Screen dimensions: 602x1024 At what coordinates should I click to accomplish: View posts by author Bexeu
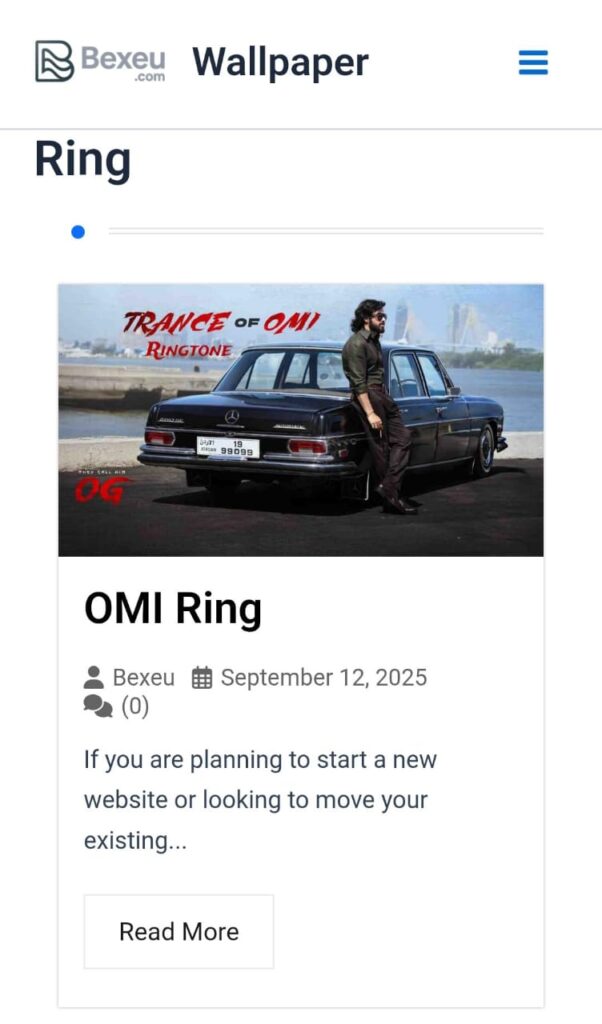pyautogui.click(x=144, y=677)
